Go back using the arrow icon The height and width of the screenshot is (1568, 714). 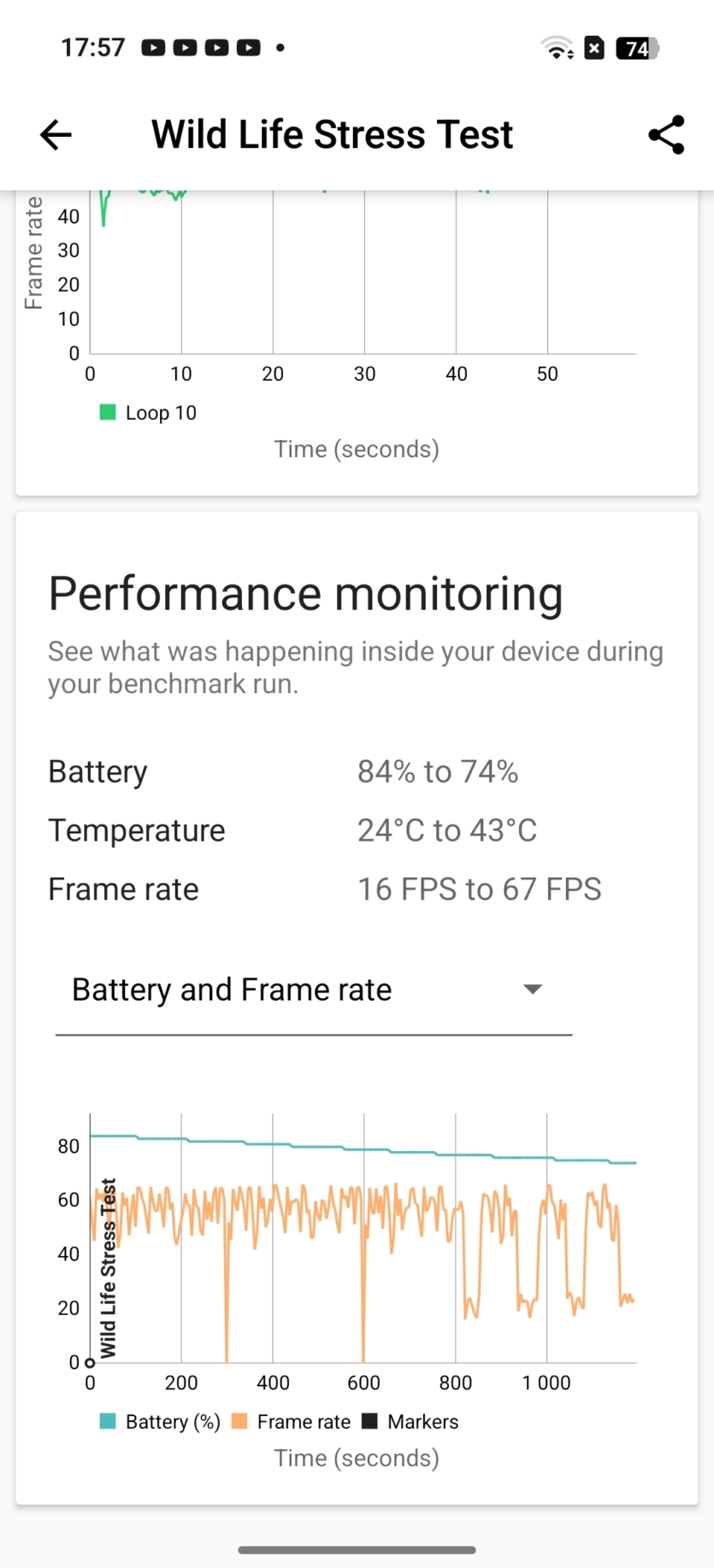point(56,134)
